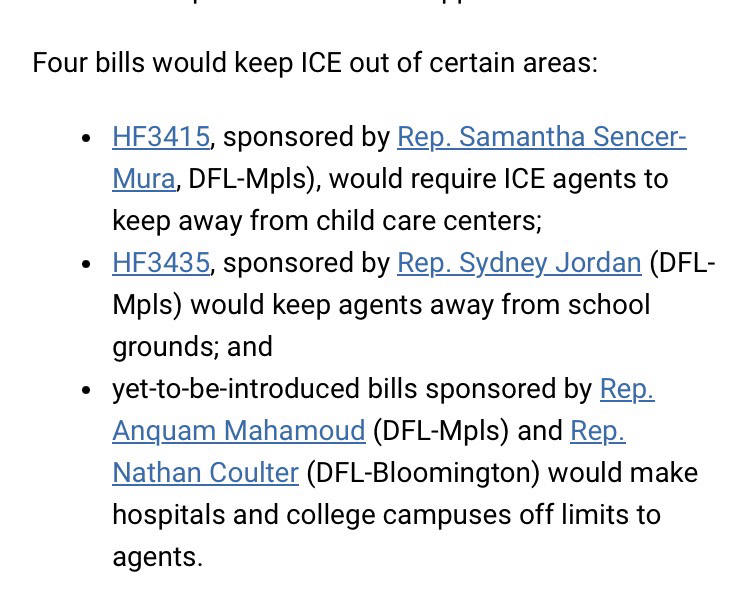750x609 pixels.
Task: Open the HF3415 bill link
Action: click(x=161, y=137)
